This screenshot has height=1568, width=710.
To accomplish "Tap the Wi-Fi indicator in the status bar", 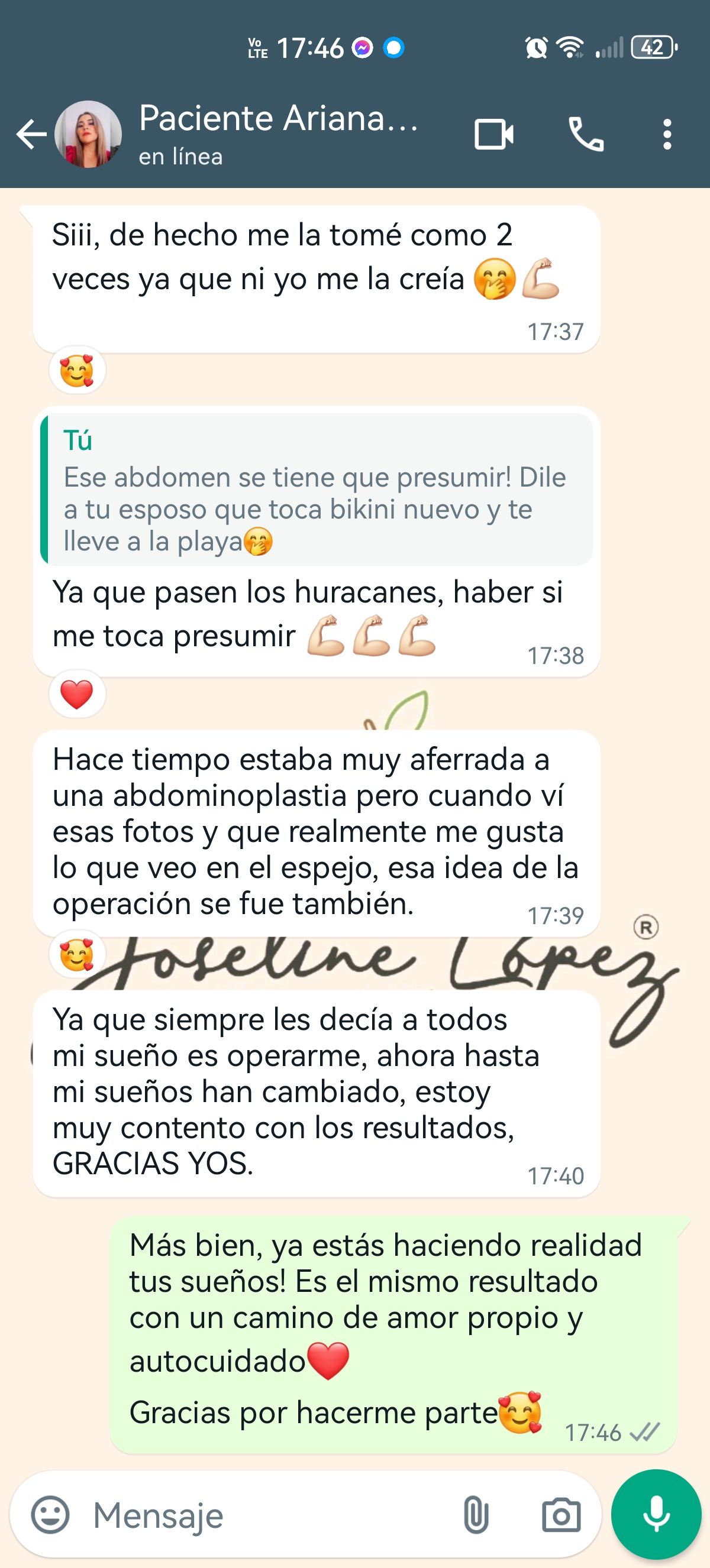I will 571,47.
